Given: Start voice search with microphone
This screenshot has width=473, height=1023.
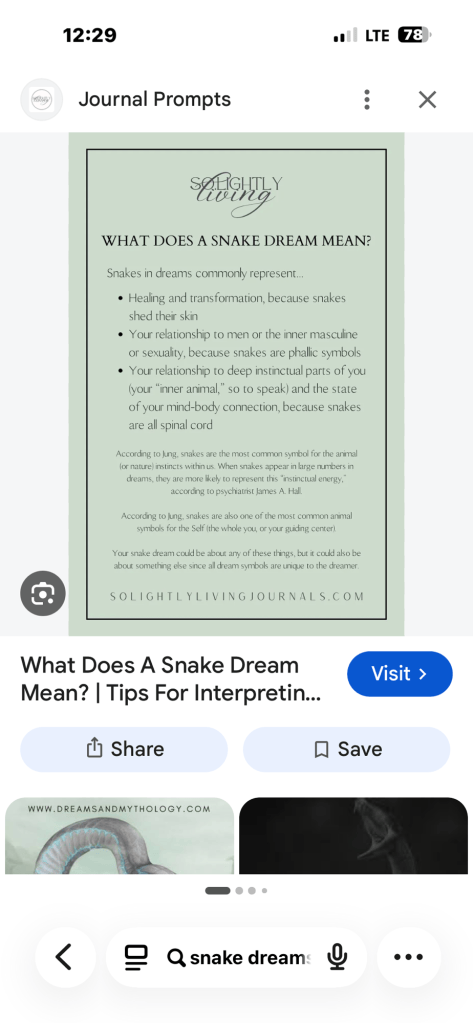Looking at the screenshot, I should 337,957.
